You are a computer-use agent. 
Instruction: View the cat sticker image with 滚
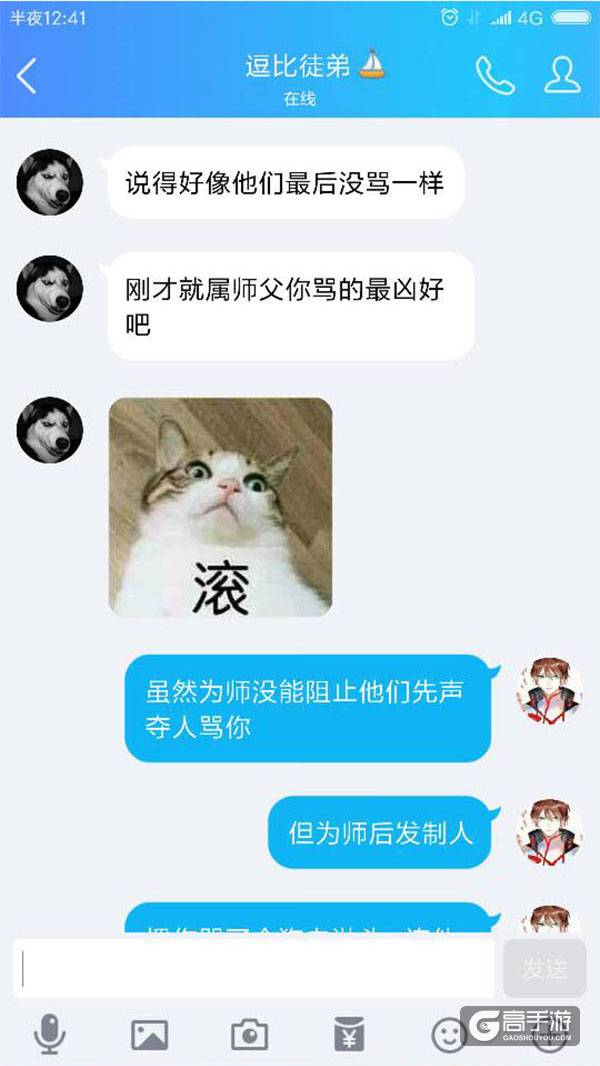tap(220, 506)
